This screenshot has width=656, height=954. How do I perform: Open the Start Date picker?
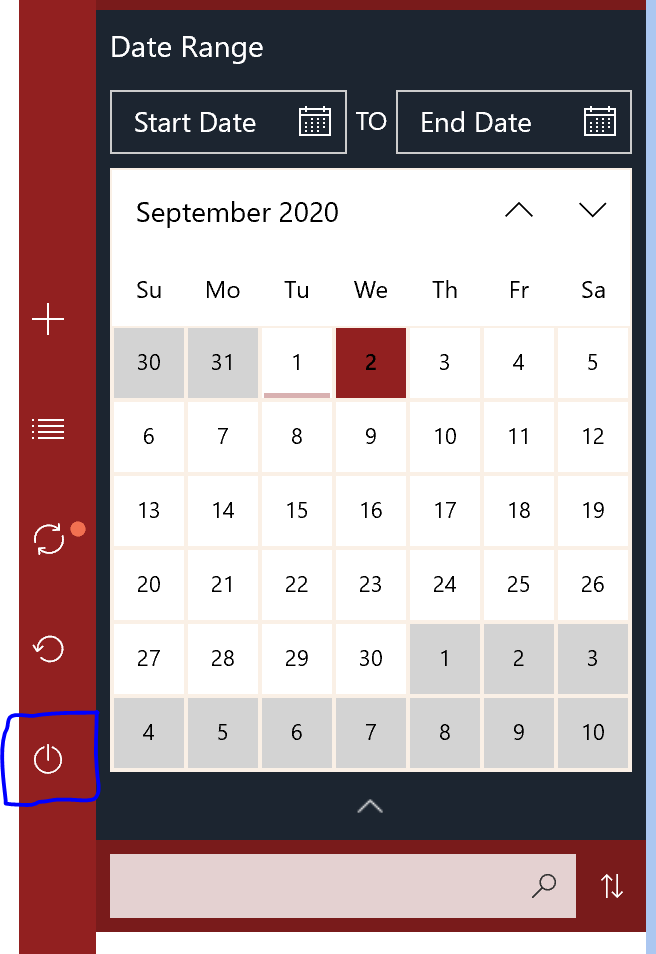tap(228, 122)
